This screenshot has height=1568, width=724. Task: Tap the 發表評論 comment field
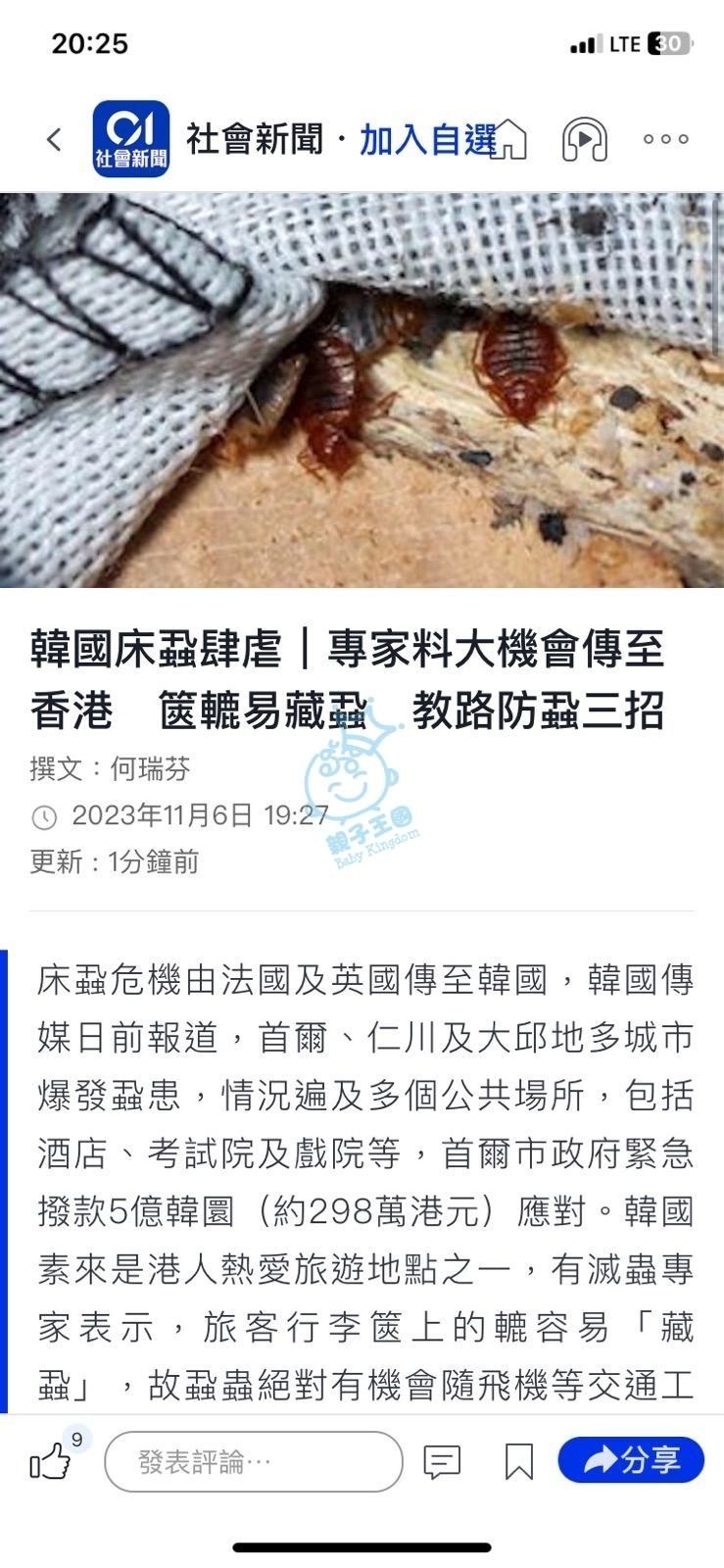tap(254, 1462)
